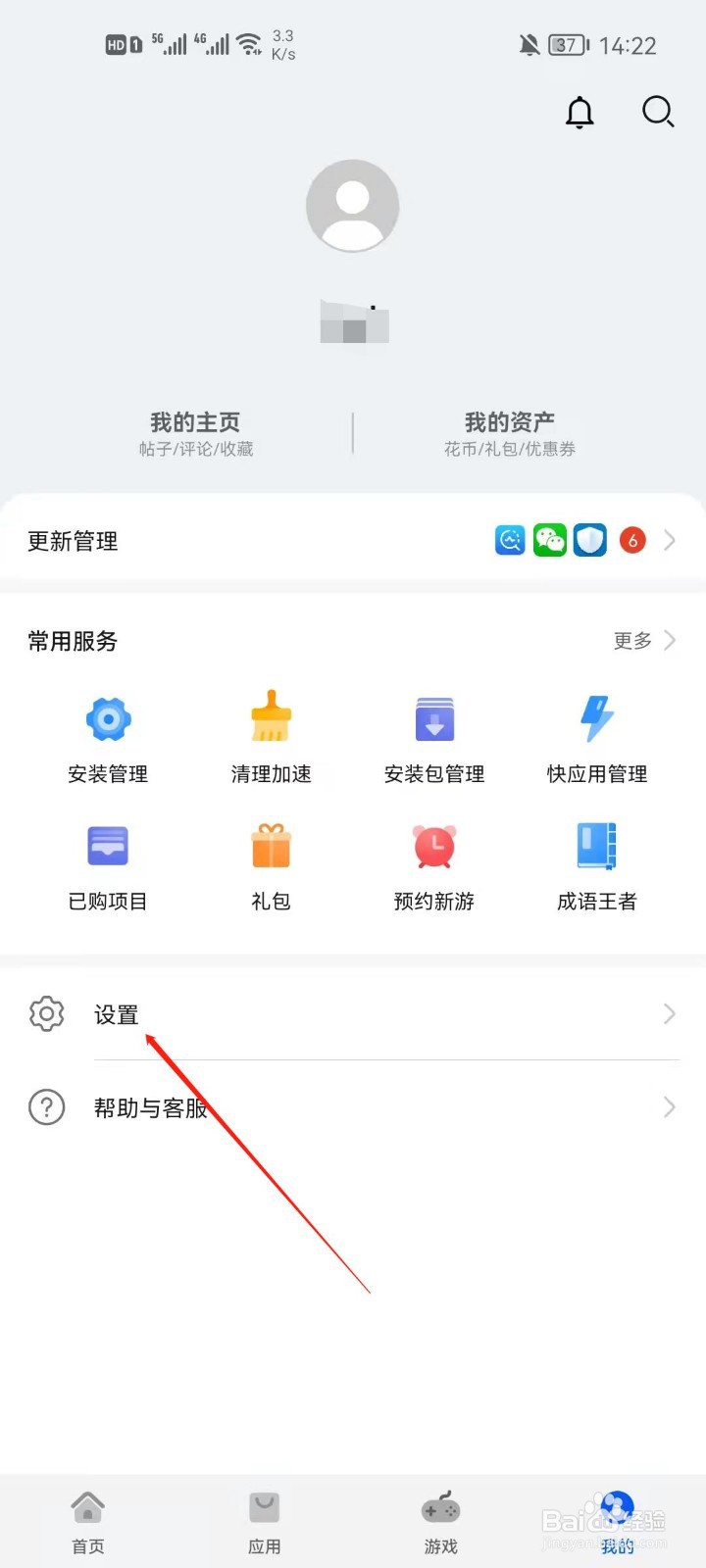View 已购项目
Viewport: 706px width, 1568px height.
click(x=108, y=864)
